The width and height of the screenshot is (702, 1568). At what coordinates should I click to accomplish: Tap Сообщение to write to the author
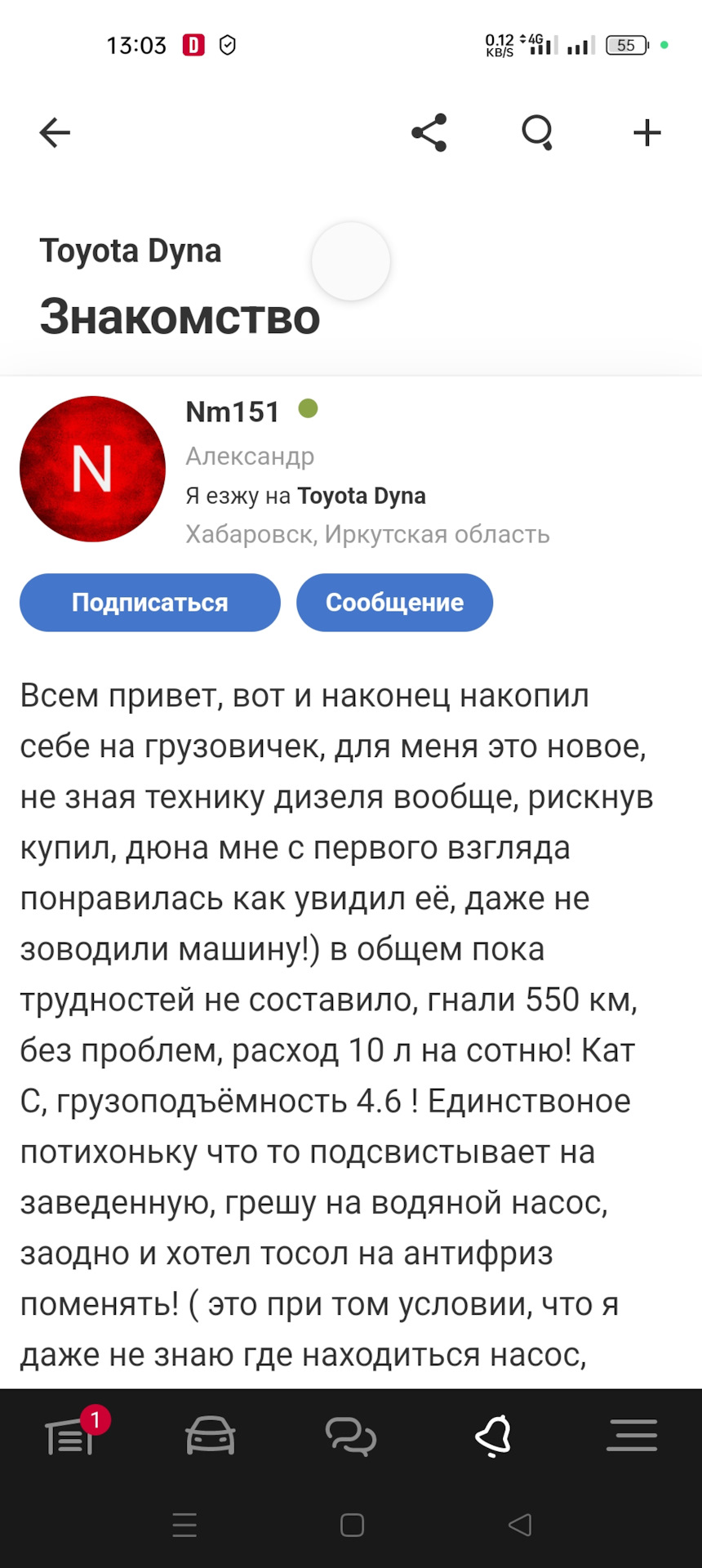click(394, 603)
